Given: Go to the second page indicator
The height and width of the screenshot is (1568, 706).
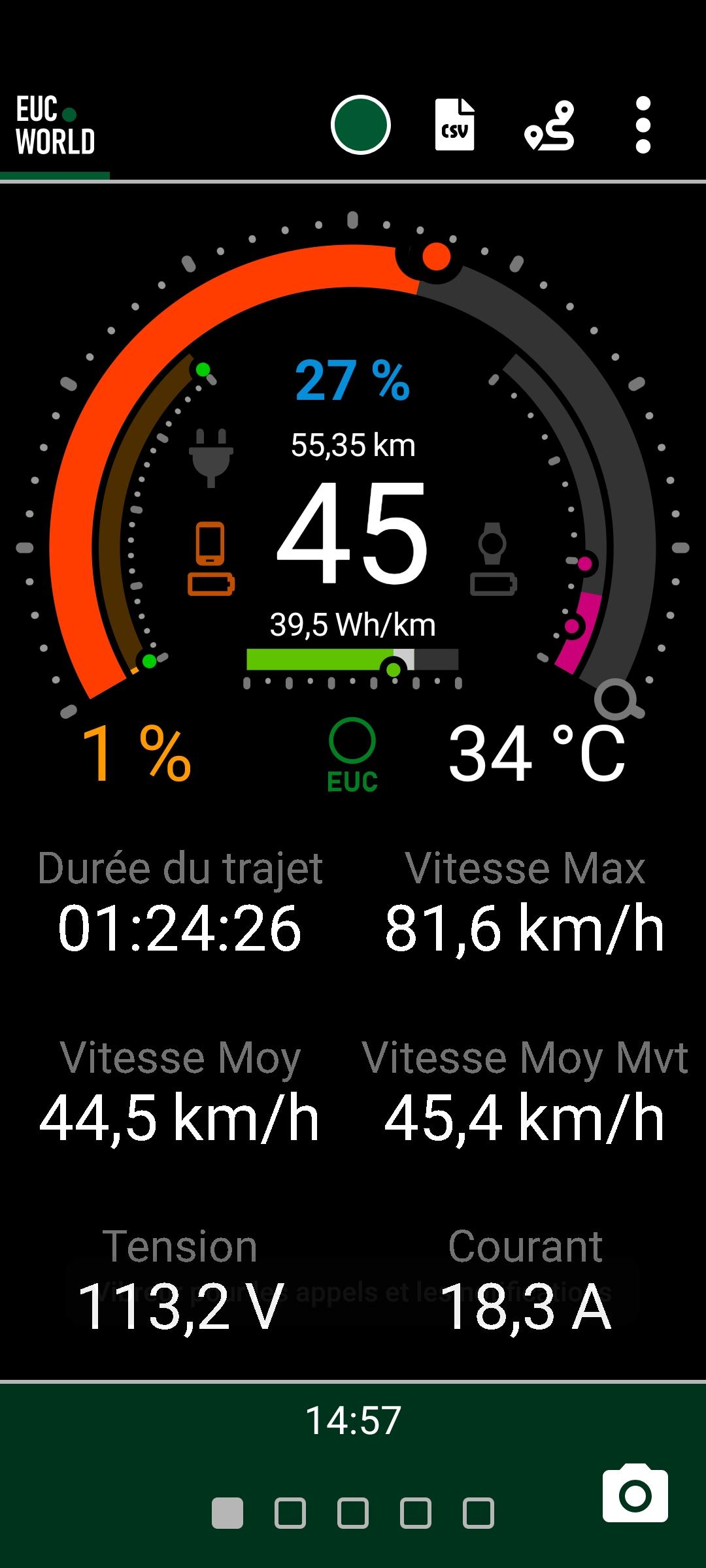Looking at the screenshot, I should pyautogui.click(x=290, y=1513).
